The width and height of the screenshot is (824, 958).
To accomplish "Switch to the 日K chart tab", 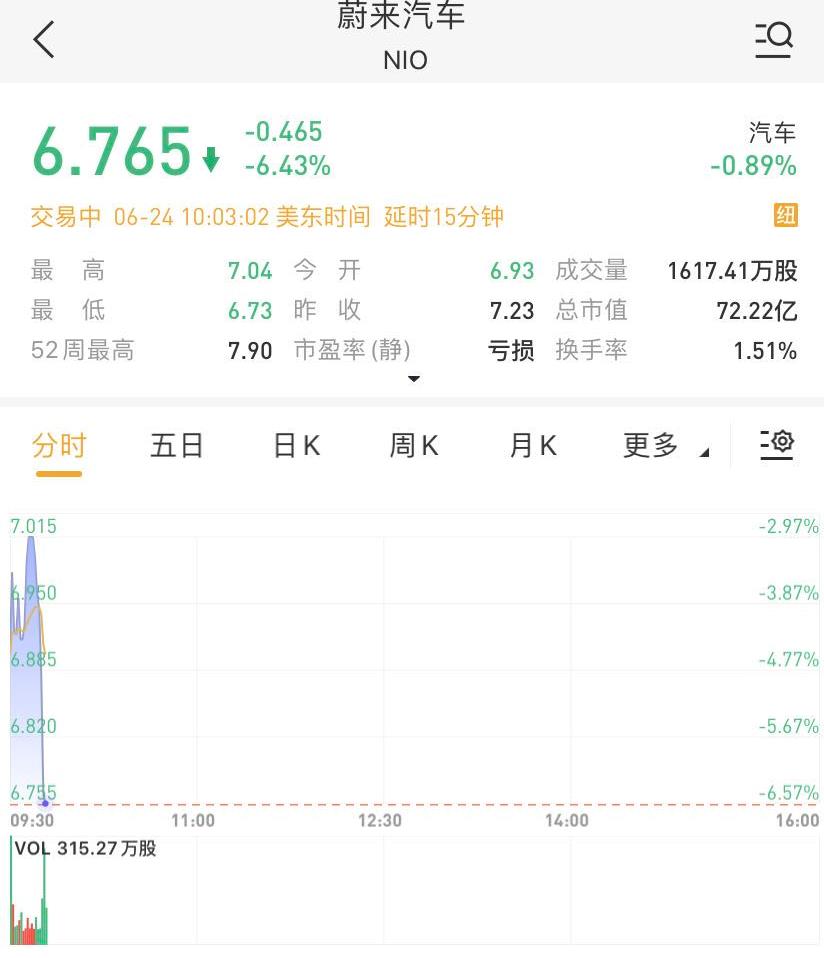I will pyautogui.click(x=296, y=446).
